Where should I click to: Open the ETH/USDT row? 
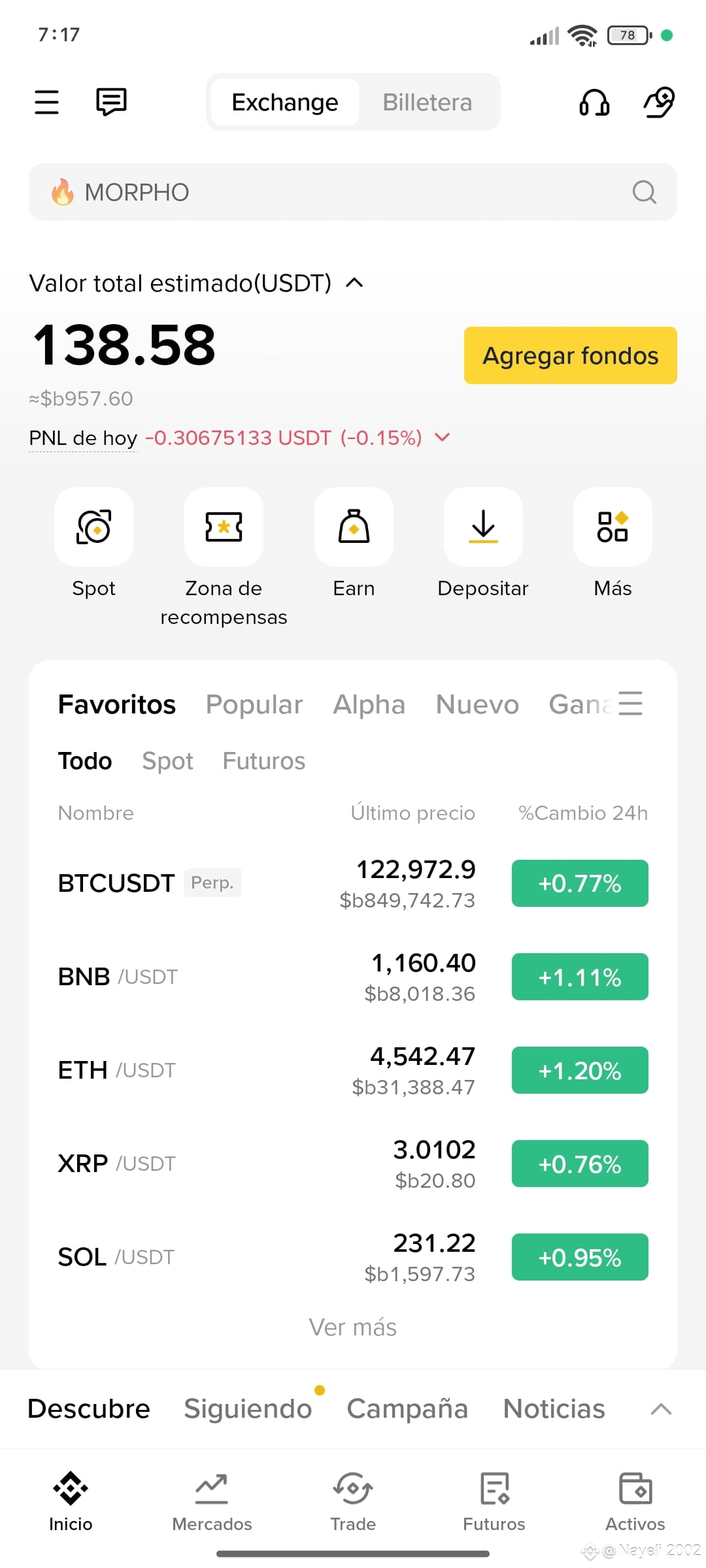pyautogui.click(x=353, y=1070)
